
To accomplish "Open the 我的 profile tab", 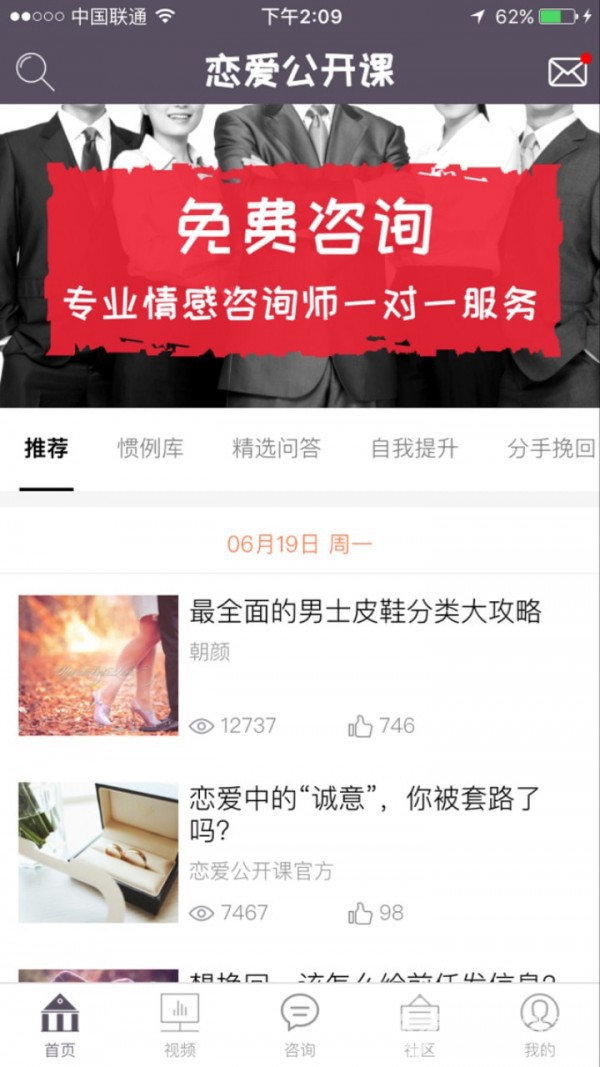I will click(539, 1025).
